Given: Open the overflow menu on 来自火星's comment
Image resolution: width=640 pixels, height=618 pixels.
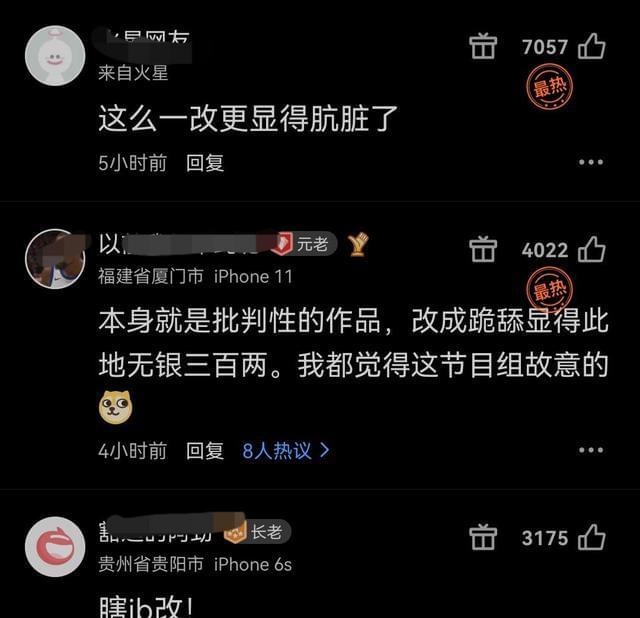Looking at the screenshot, I should pyautogui.click(x=591, y=162).
